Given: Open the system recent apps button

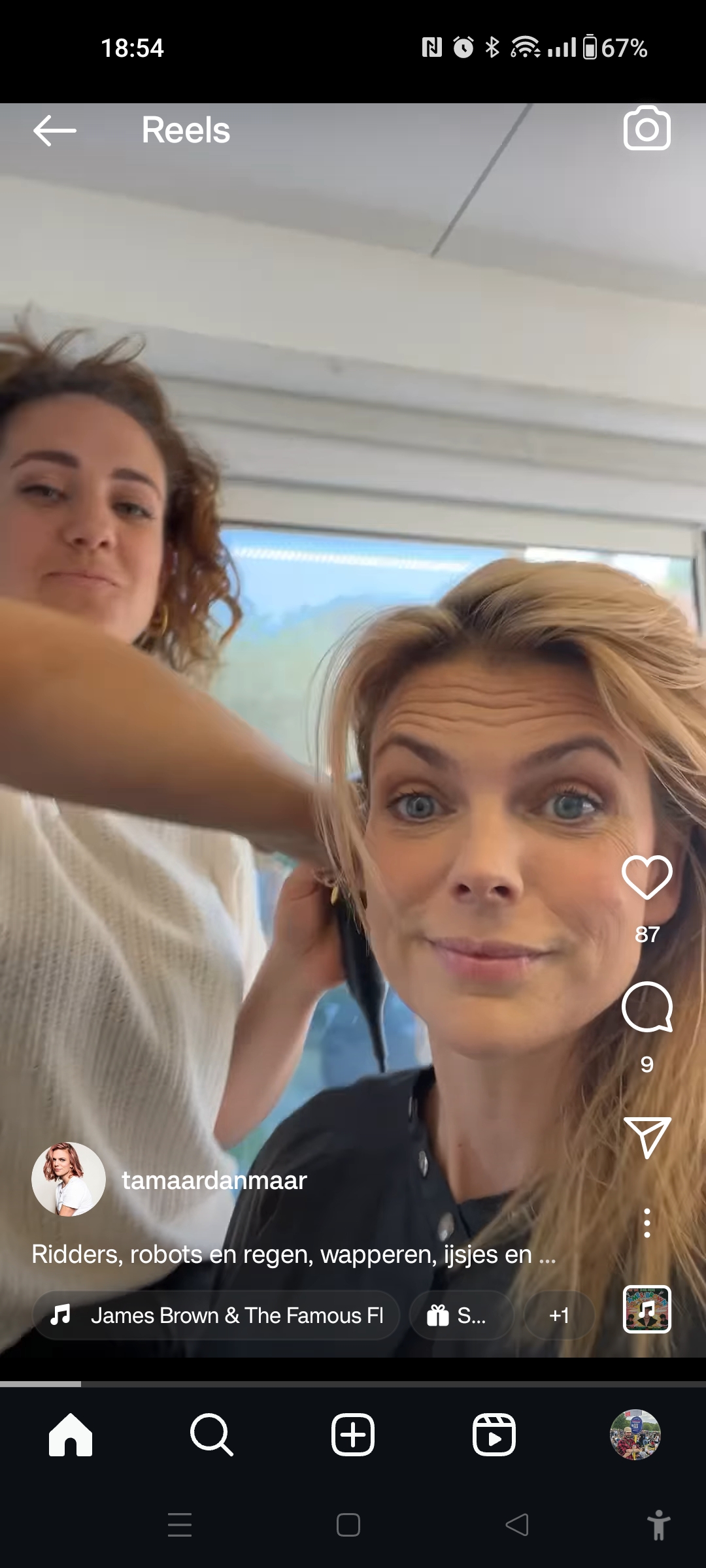Looking at the screenshot, I should tap(180, 1525).
